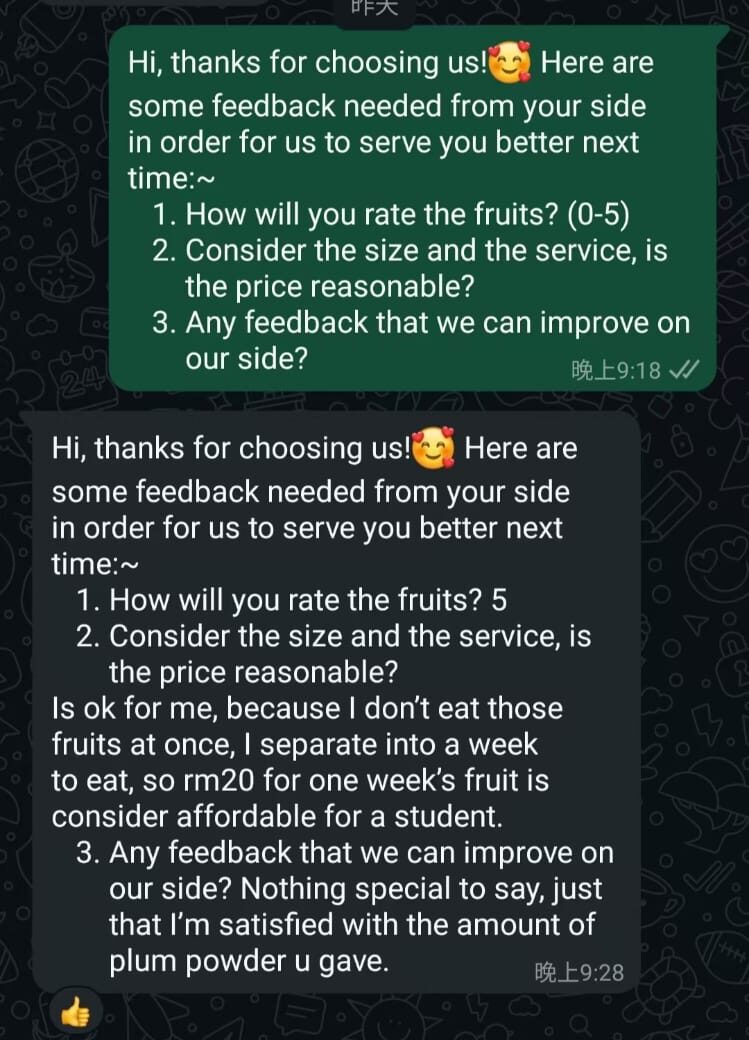Open the thumbs-up reaction under the reply
Viewport: 749px width, 1040px height.
[75, 1014]
